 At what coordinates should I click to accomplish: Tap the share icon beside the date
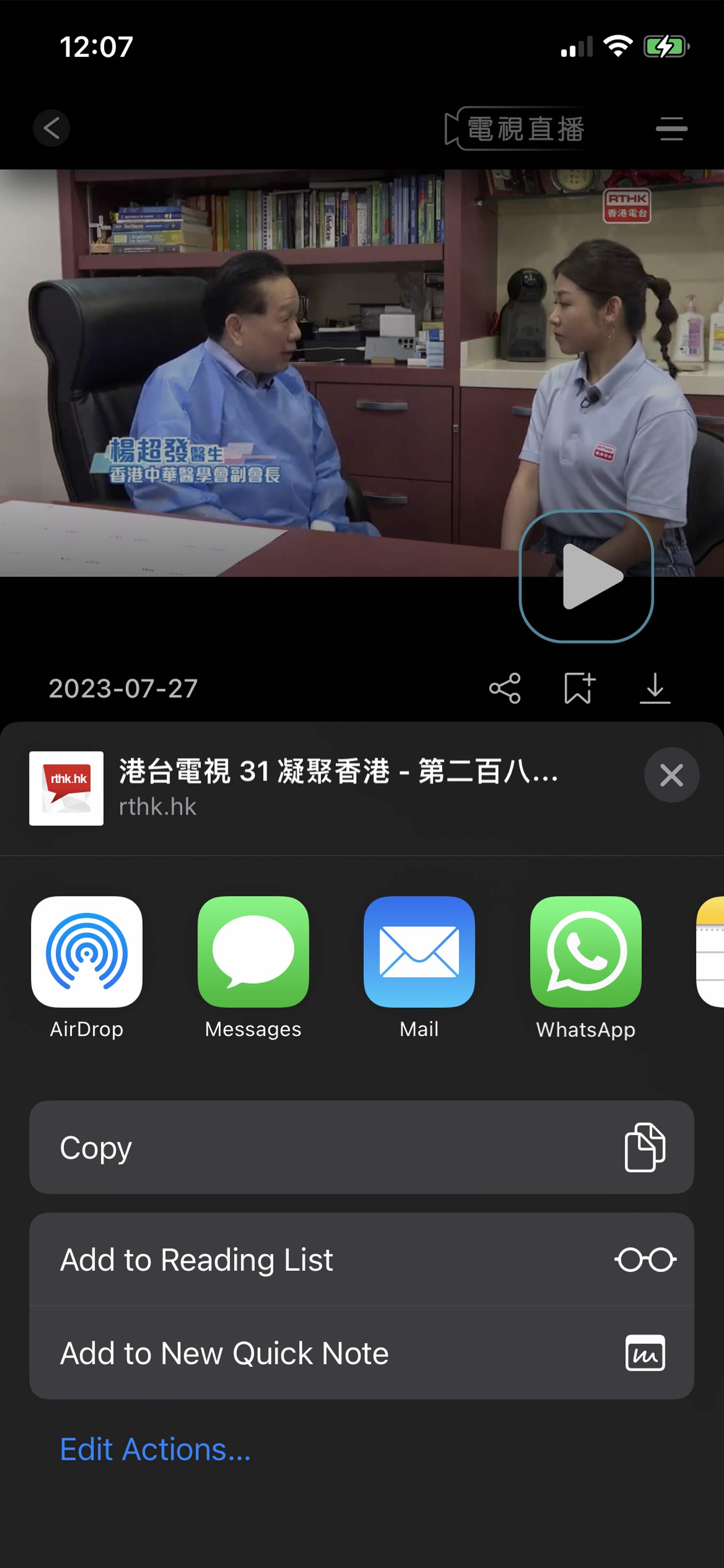point(505,689)
